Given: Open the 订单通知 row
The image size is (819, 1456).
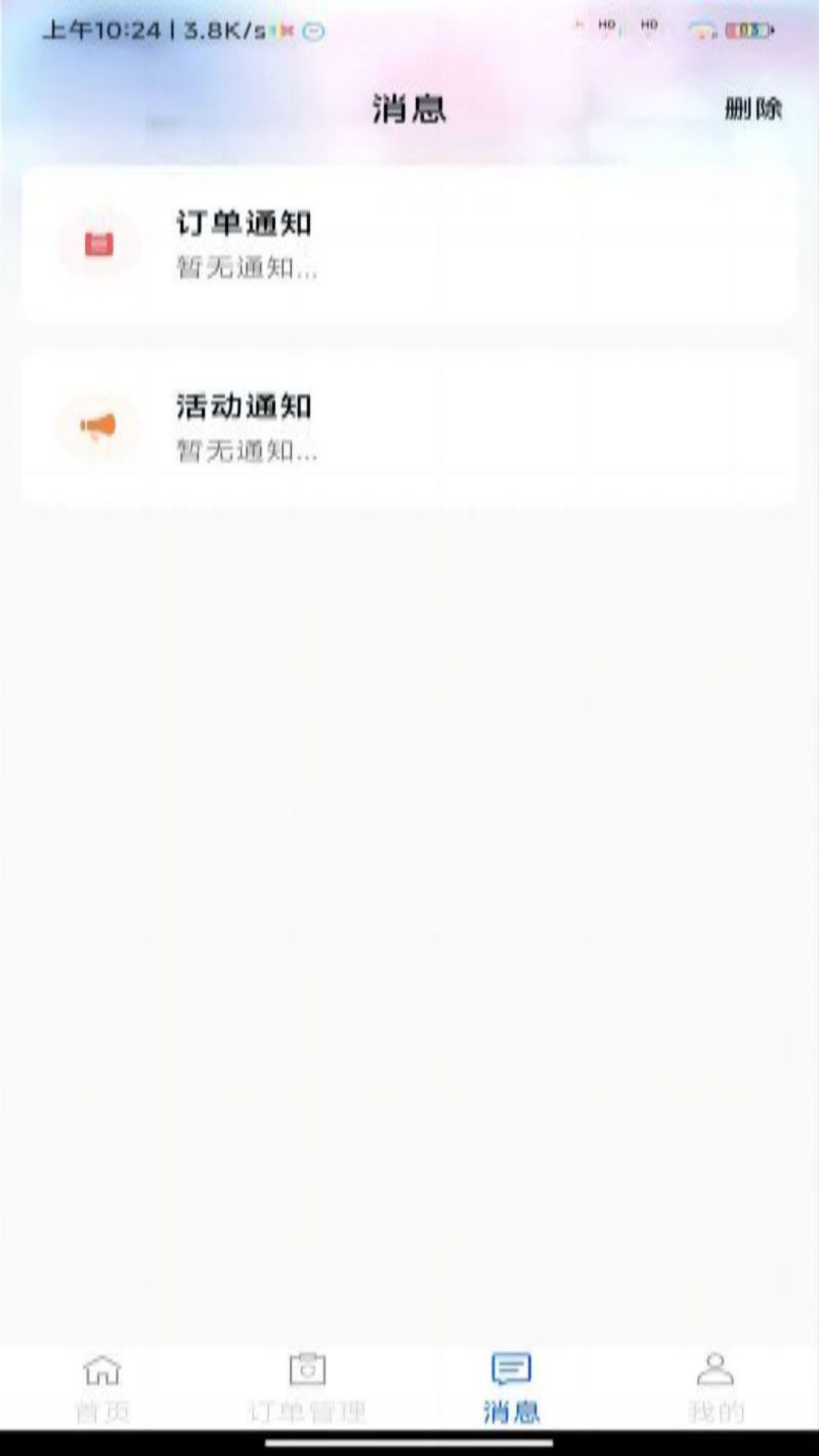Looking at the screenshot, I should point(409,245).
